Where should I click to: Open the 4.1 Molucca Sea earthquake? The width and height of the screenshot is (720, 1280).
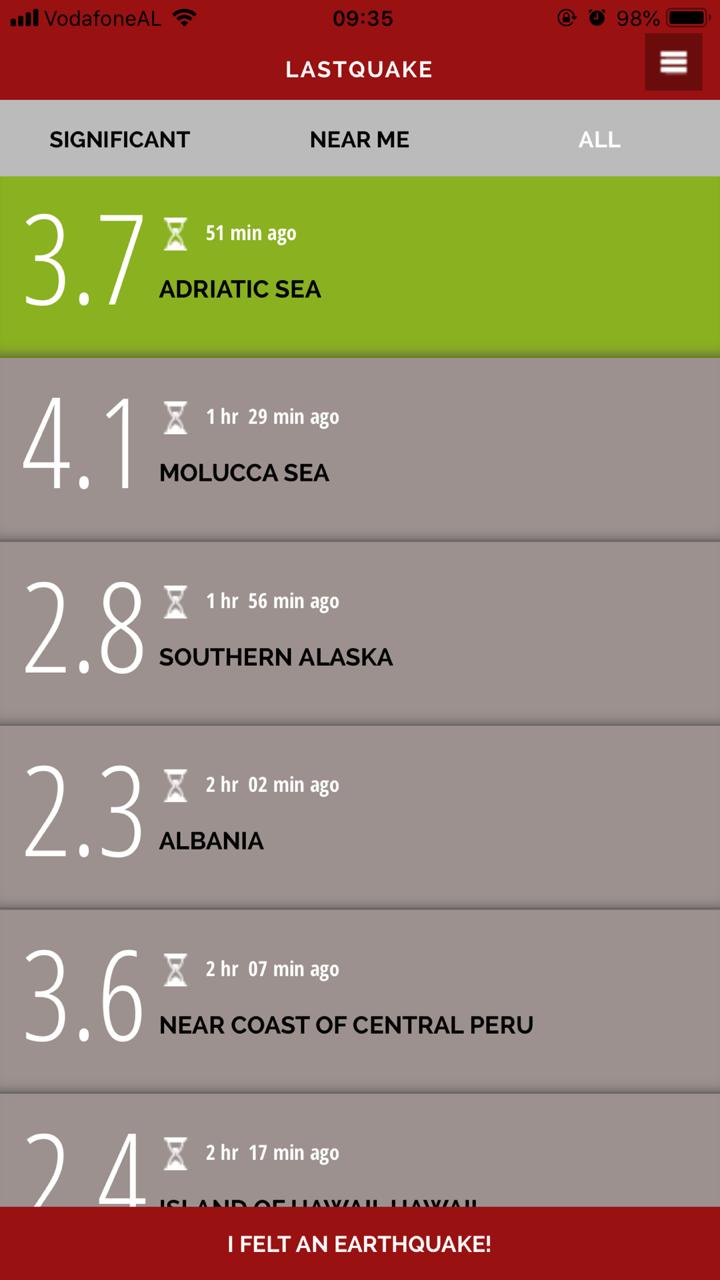coord(360,450)
